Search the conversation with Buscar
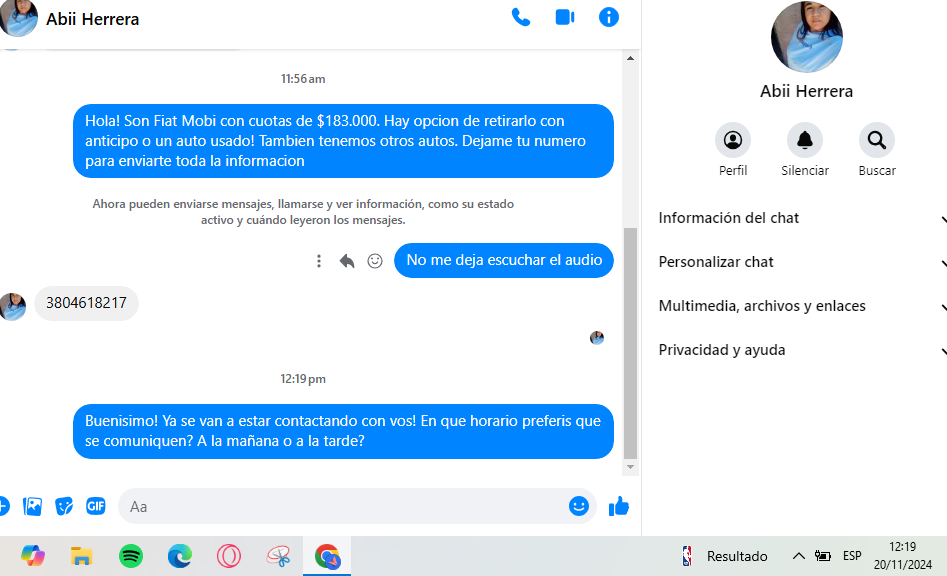Viewport: 947px width, 576px height. (877, 141)
